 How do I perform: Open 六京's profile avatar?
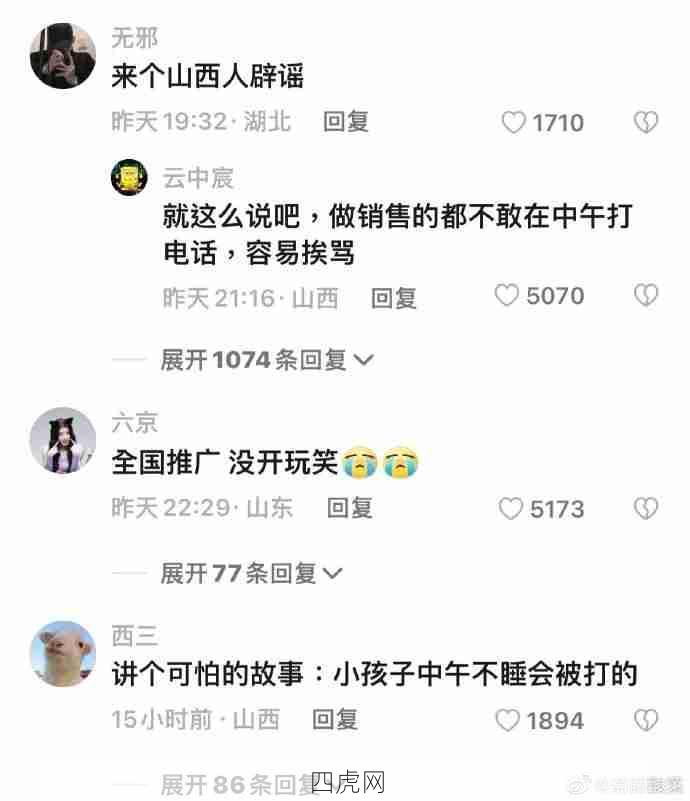(62, 441)
